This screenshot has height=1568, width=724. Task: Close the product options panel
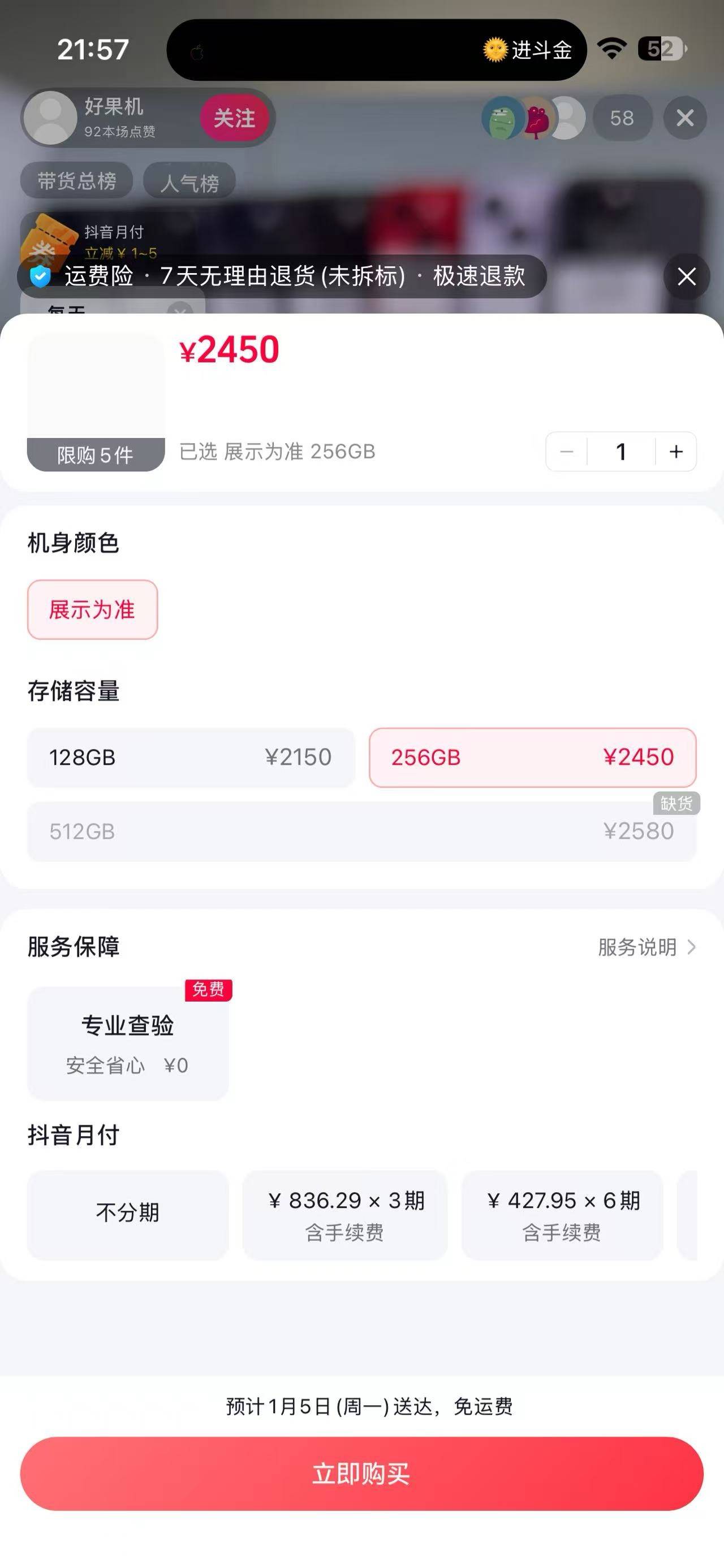[x=686, y=276]
